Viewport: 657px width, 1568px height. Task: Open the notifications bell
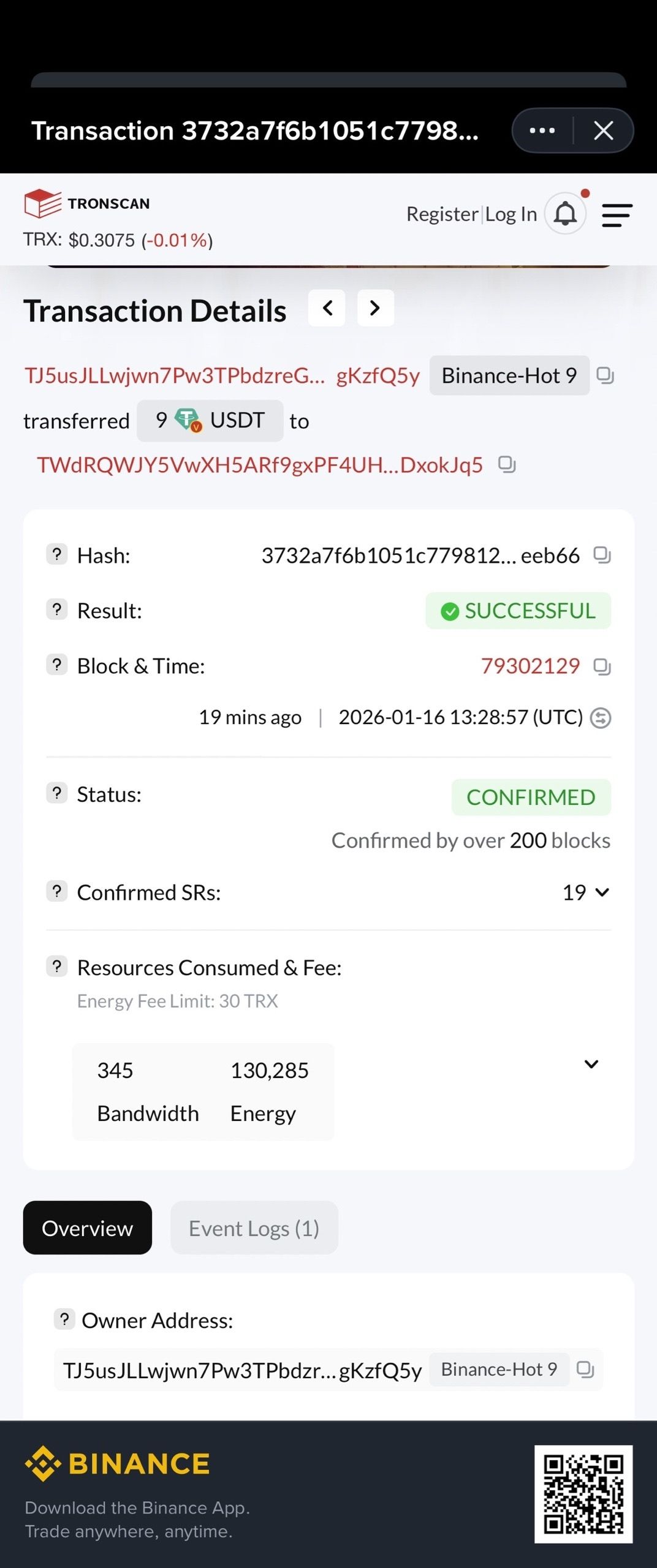pyautogui.click(x=565, y=214)
